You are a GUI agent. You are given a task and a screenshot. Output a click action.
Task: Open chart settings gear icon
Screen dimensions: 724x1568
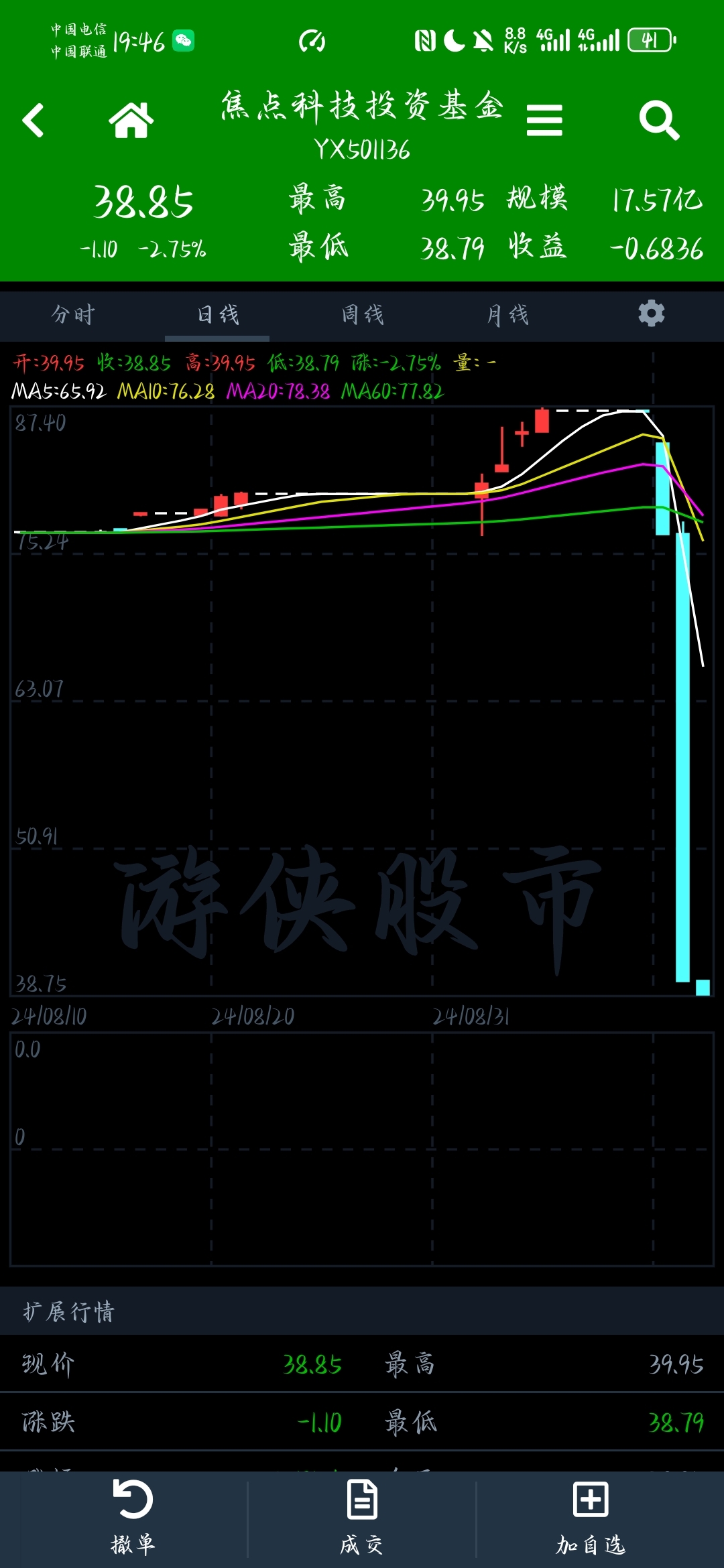tap(652, 313)
